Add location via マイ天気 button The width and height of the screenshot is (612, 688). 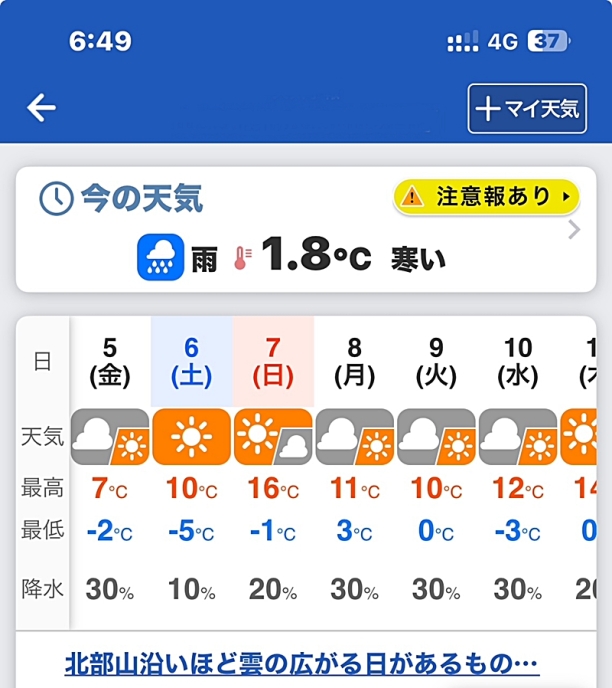(x=527, y=109)
